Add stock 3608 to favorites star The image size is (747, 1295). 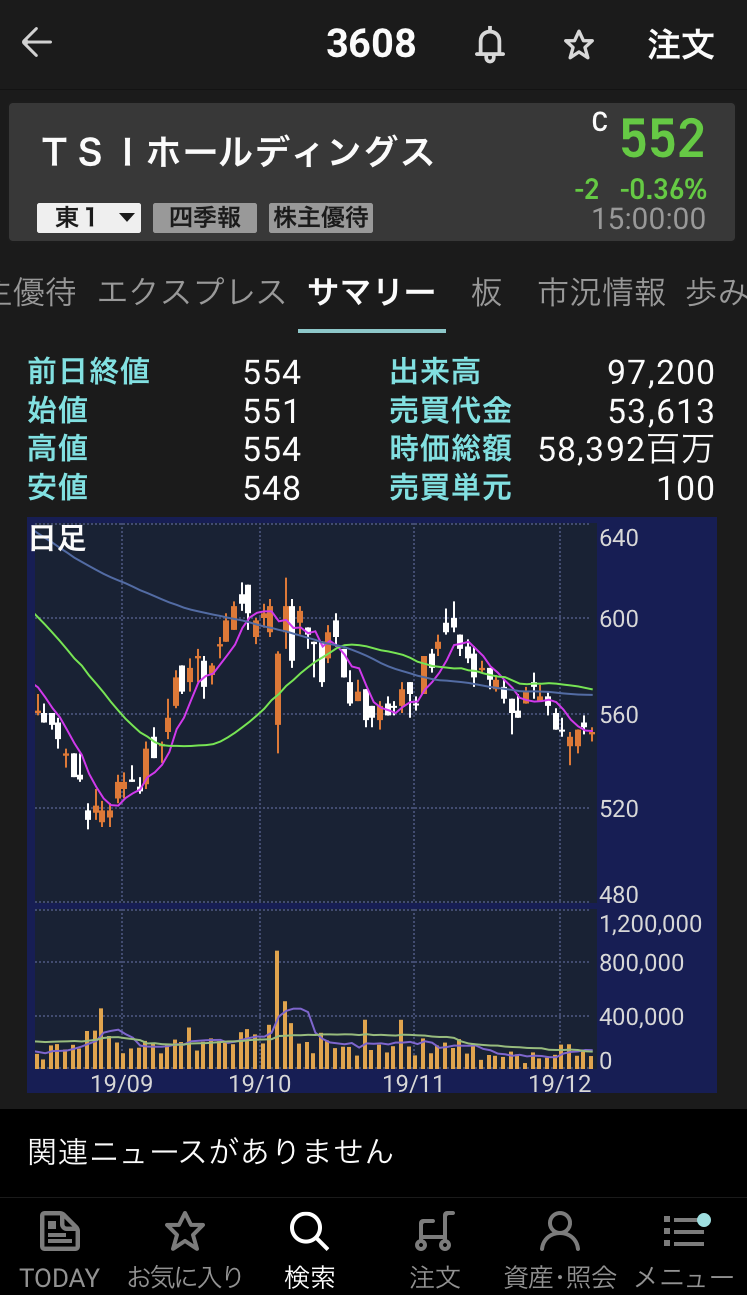(578, 45)
